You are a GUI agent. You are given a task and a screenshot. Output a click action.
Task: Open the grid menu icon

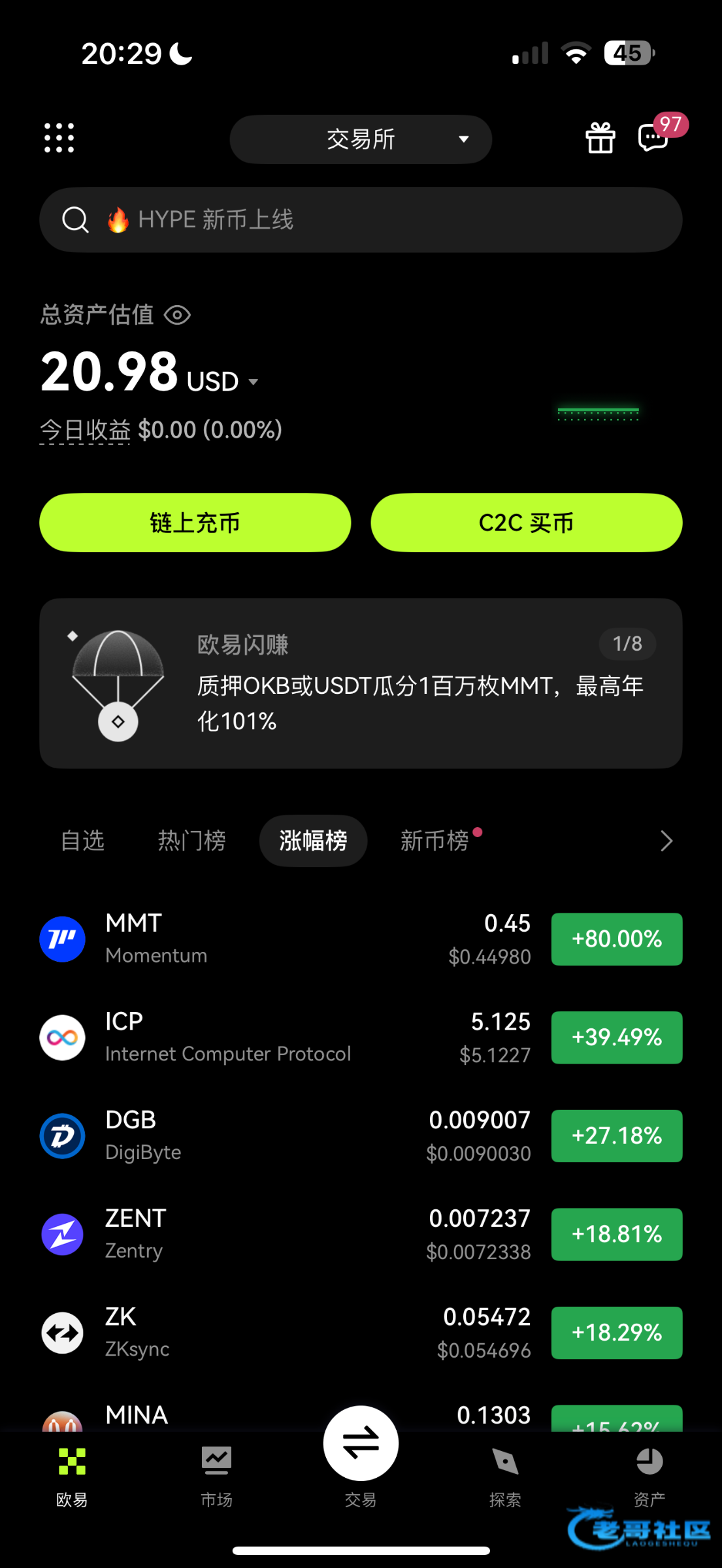59,138
